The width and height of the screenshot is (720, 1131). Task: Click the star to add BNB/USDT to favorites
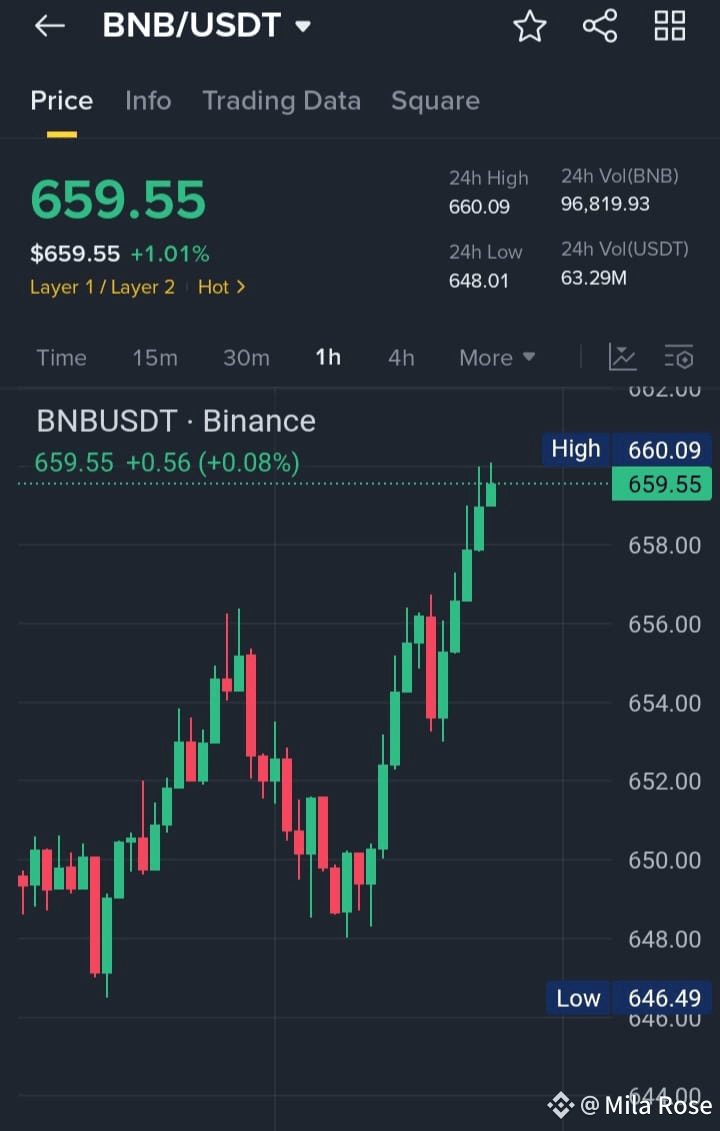click(x=529, y=26)
